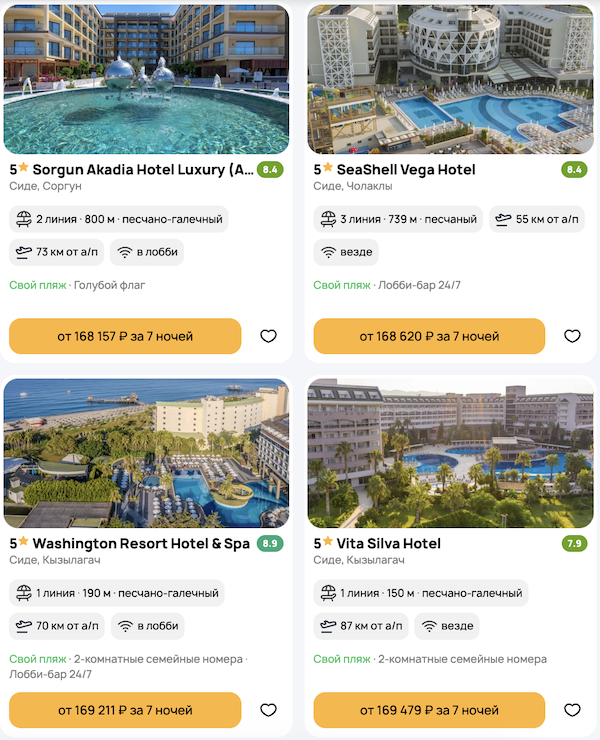The width and height of the screenshot is (600, 740).
Task: Favorite Vita Silva Hotel with the heart
Action: [572, 710]
